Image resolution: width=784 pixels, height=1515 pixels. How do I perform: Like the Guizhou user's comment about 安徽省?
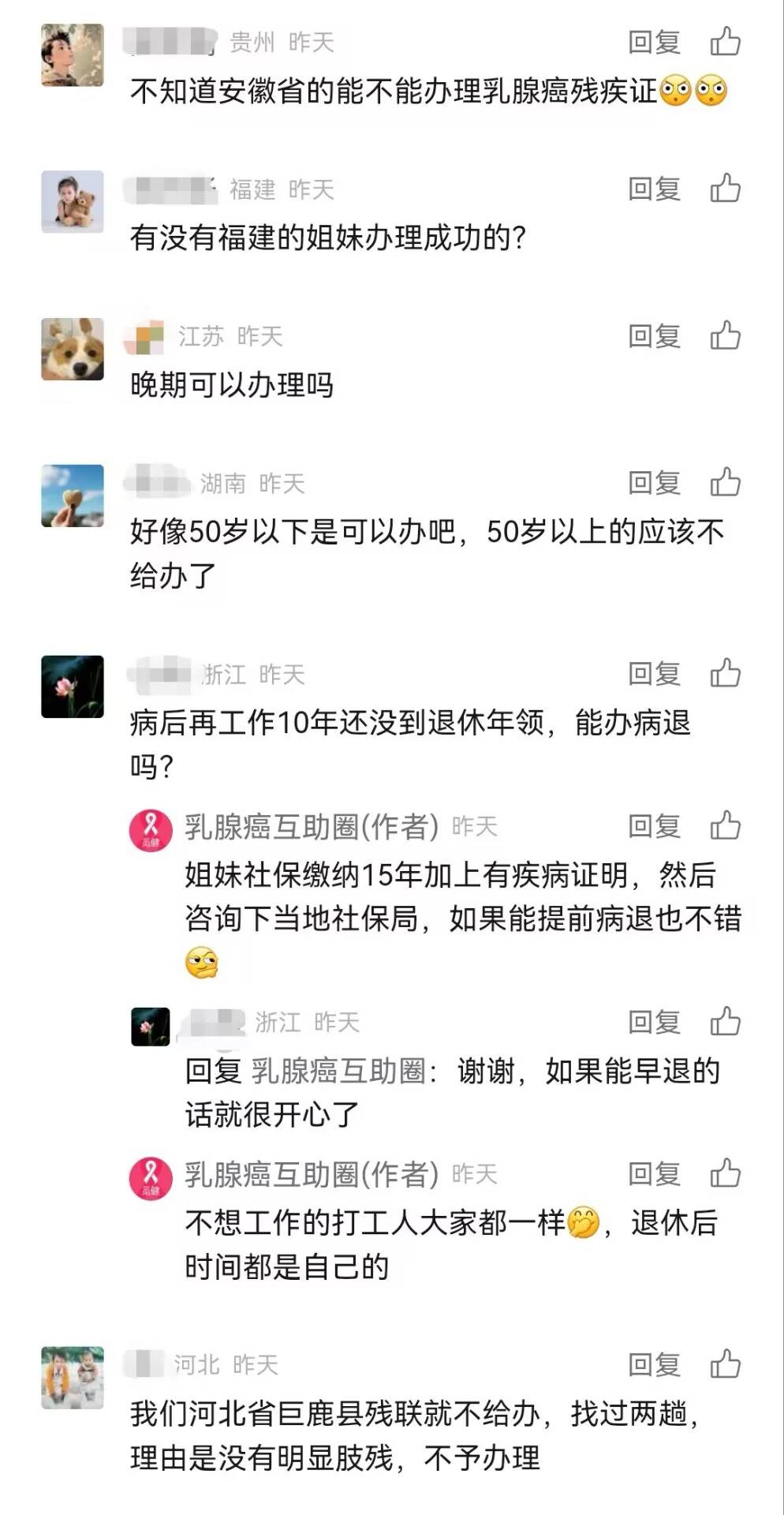pyautogui.click(x=725, y=42)
